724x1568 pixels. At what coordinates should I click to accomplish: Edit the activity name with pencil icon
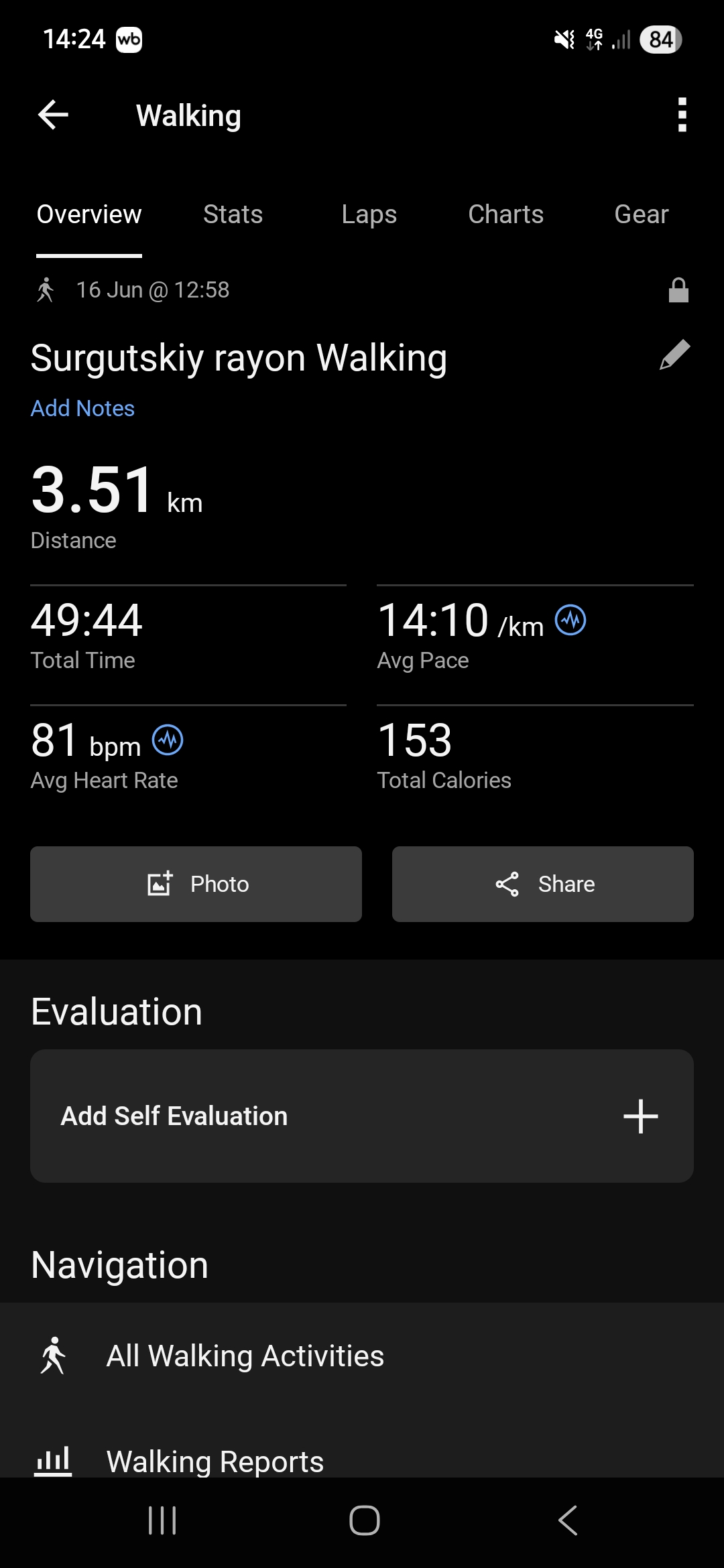[x=674, y=354]
